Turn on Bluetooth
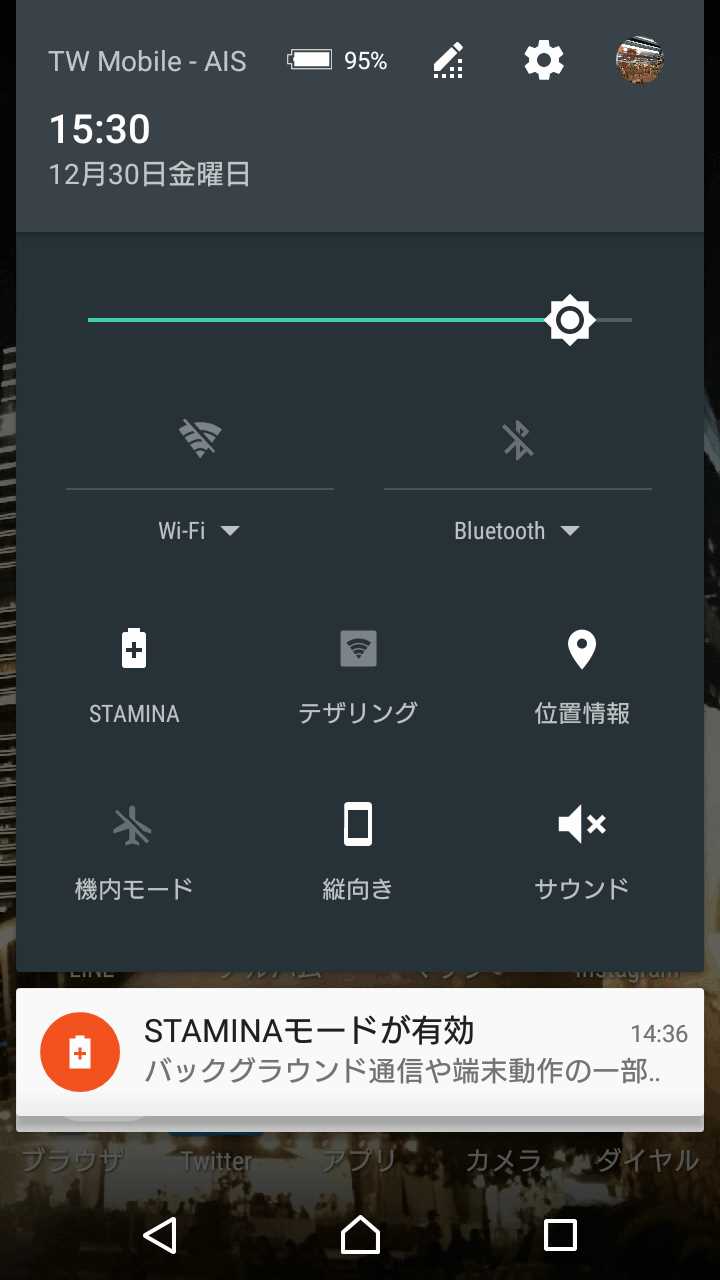 (518, 439)
